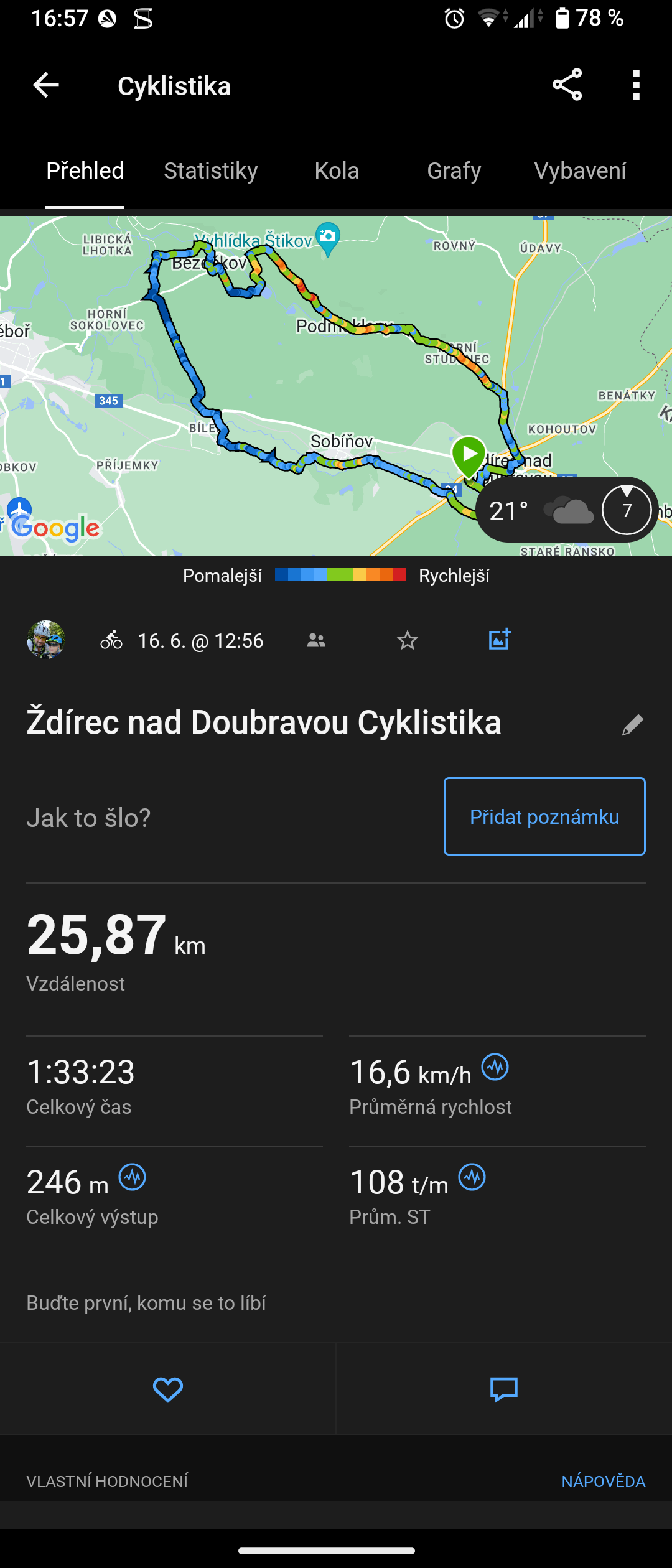
Task: Go back with the arrow icon
Action: coord(46,85)
